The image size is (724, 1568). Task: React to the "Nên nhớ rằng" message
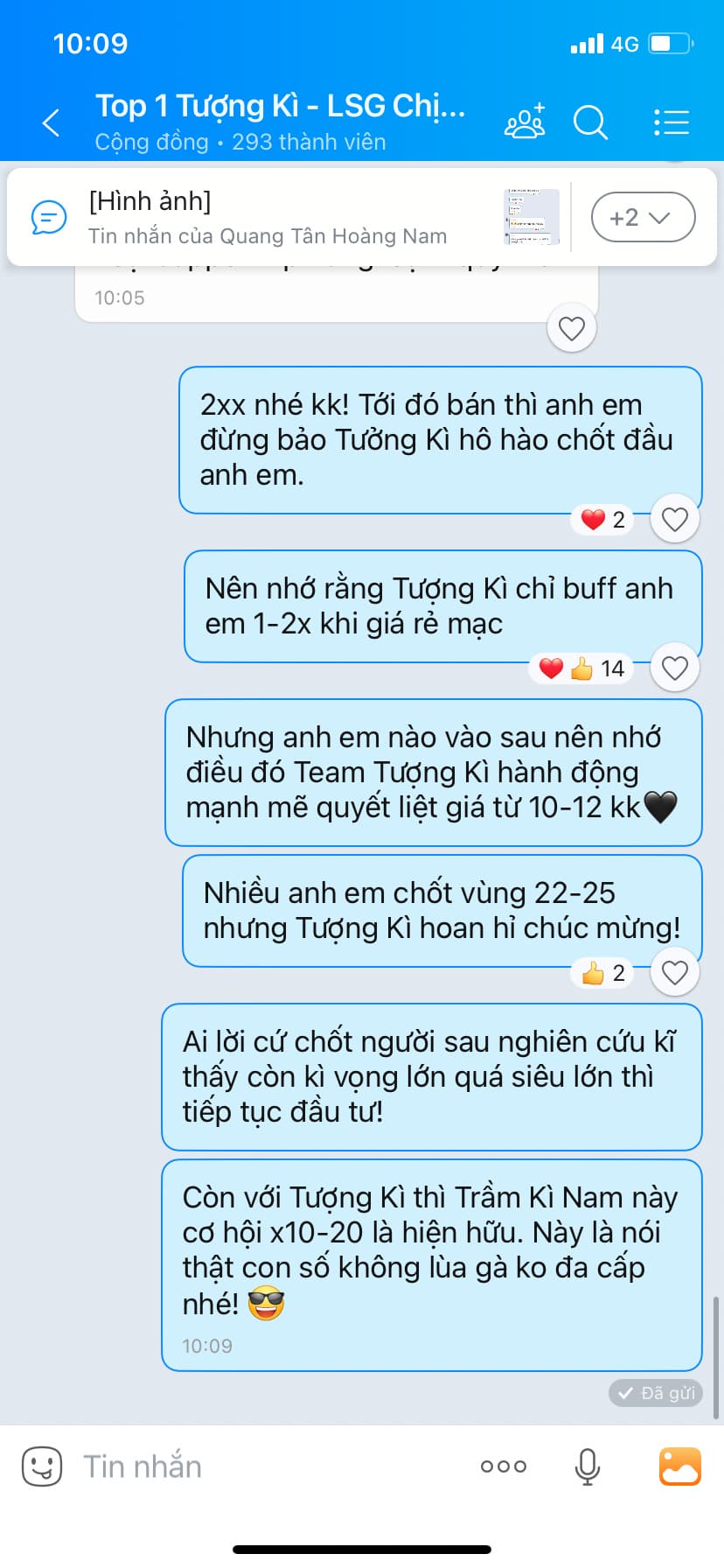point(674,668)
